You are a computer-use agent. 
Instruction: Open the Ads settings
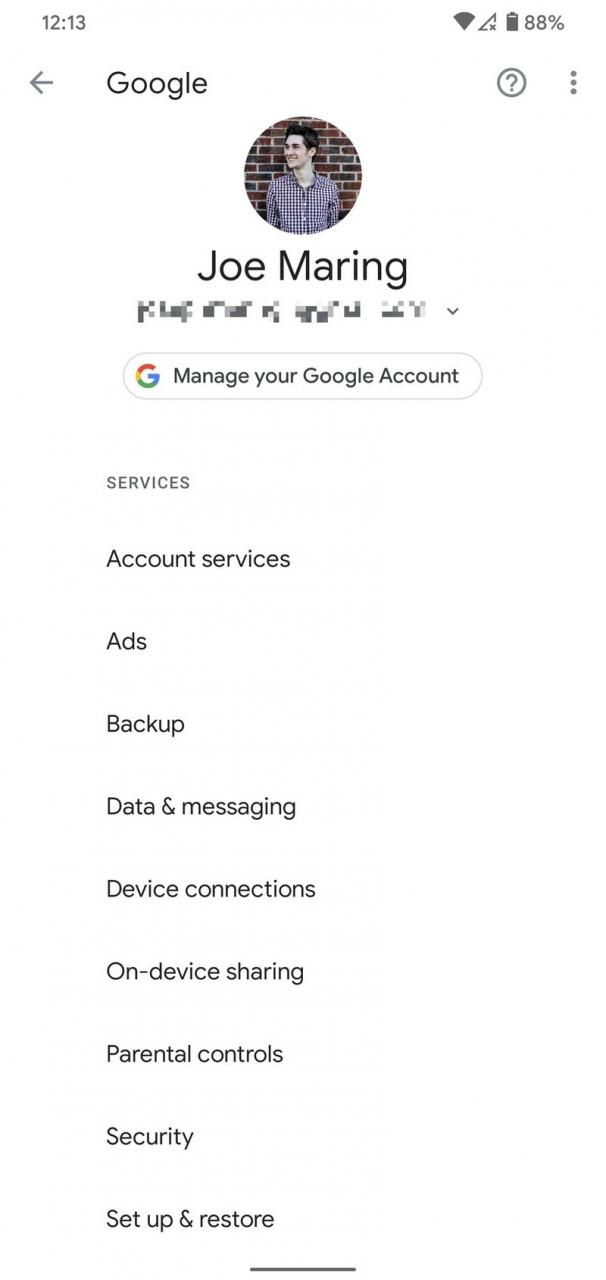pyautogui.click(x=303, y=641)
